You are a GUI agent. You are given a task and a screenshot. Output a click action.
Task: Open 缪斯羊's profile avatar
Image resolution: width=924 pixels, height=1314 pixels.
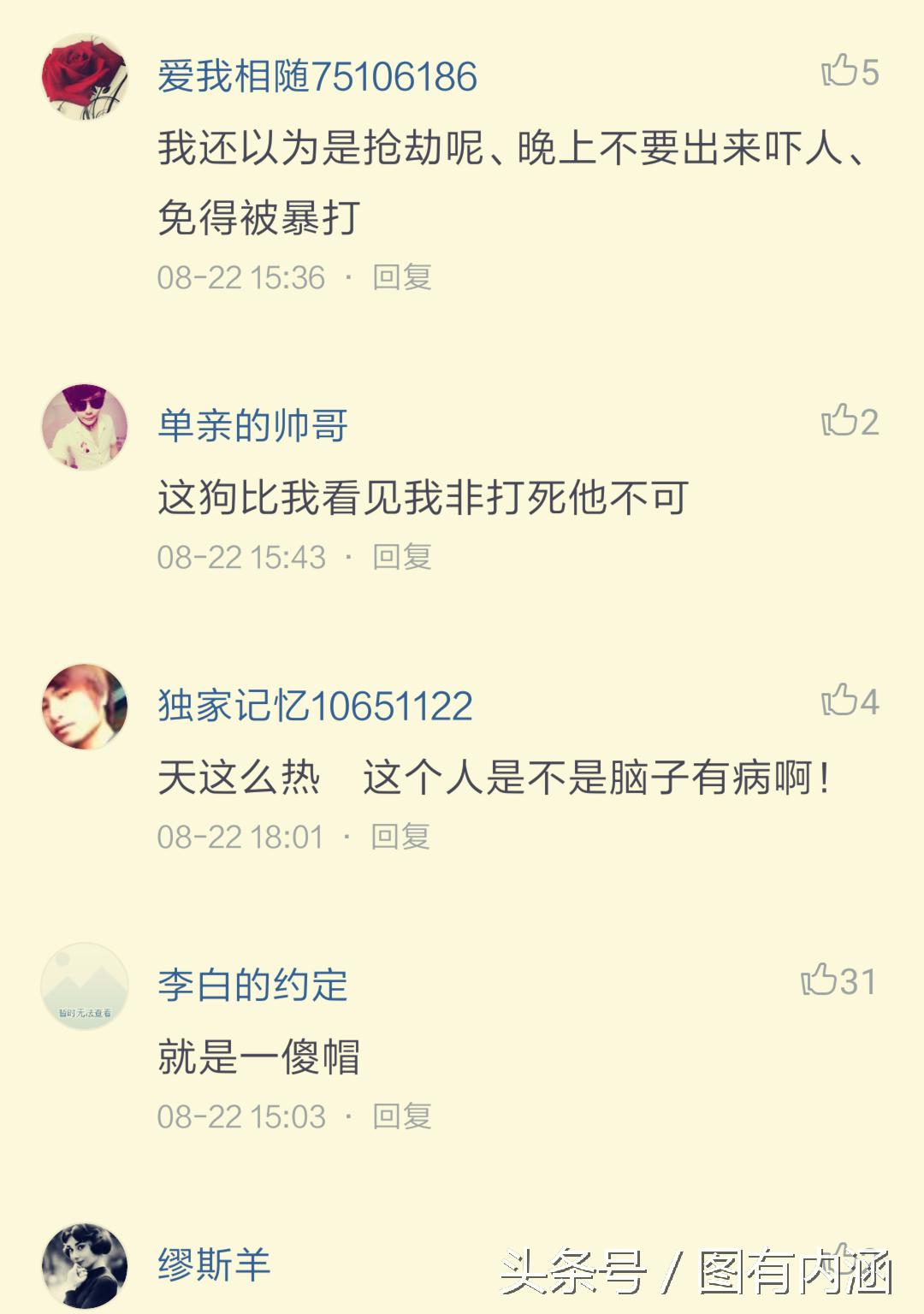(x=85, y=1266)
